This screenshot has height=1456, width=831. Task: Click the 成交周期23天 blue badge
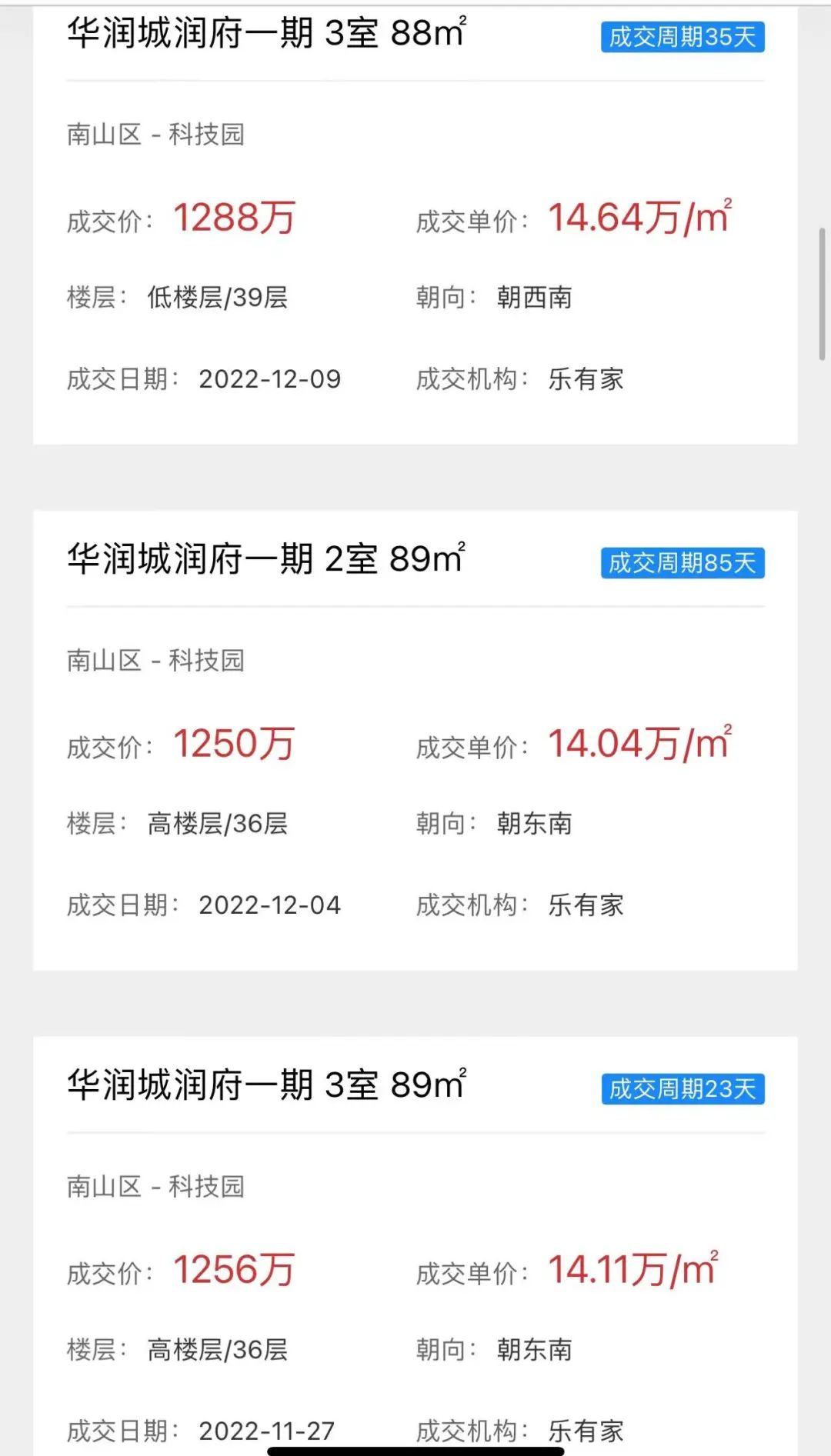(682, 1088)
